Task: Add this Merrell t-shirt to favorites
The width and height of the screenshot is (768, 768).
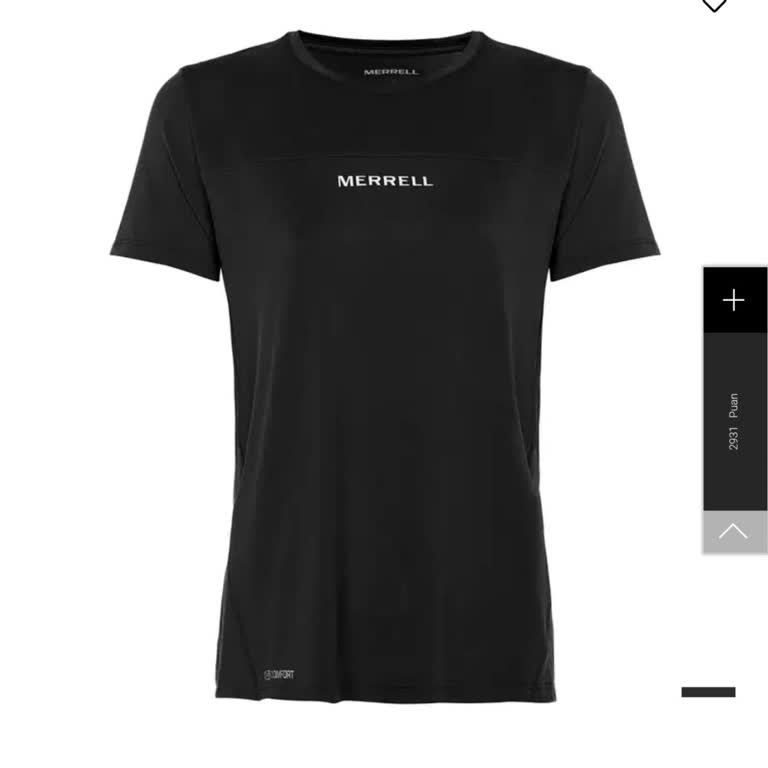Action: point(714,5)
